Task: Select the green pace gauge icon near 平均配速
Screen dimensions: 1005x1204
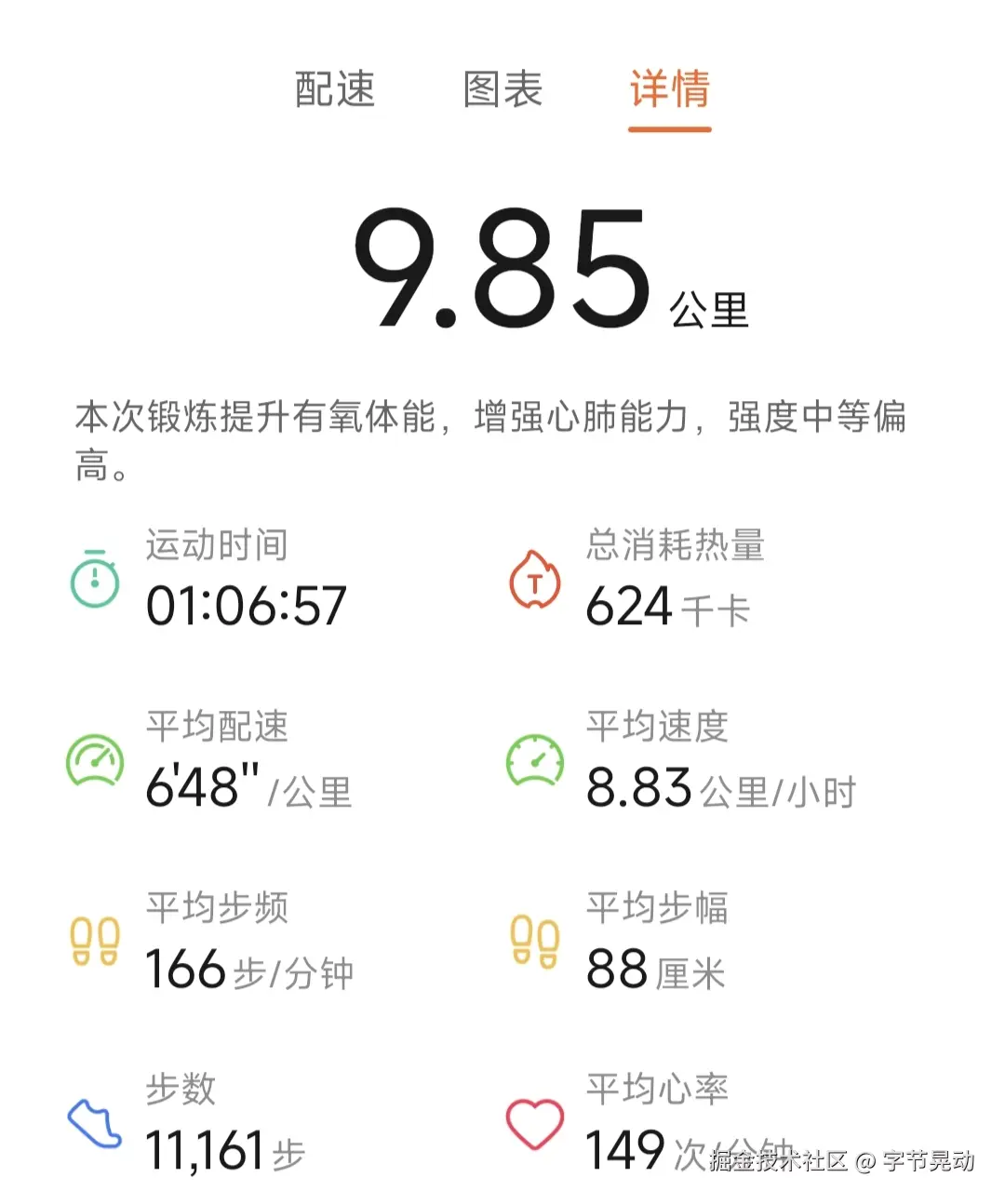Action: click(x=93, y=761)
